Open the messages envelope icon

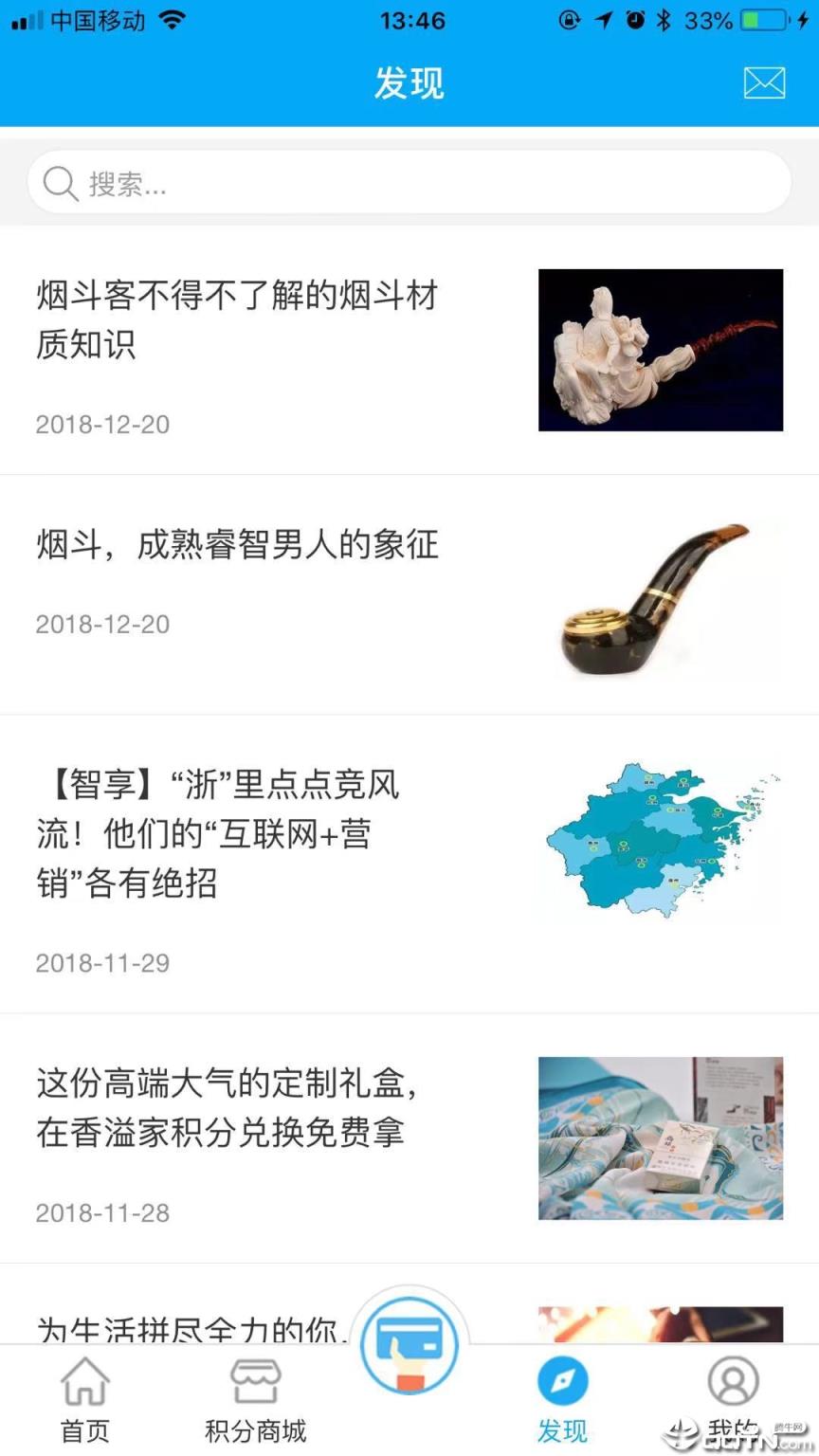pos(765,82)
